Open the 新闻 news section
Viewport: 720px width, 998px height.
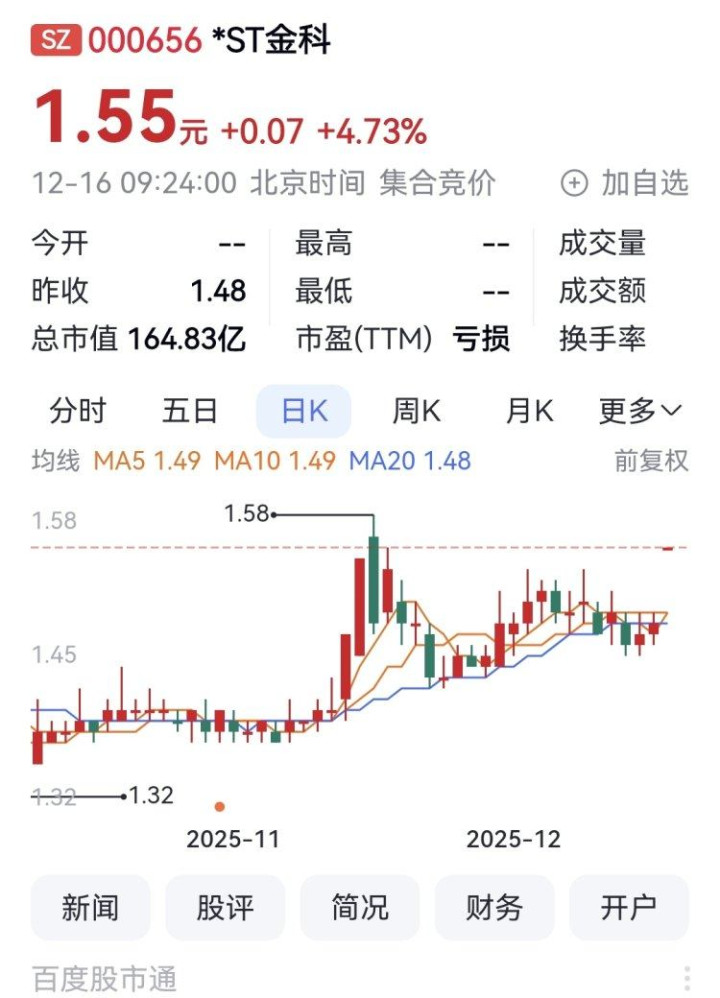tap(90, 907)
